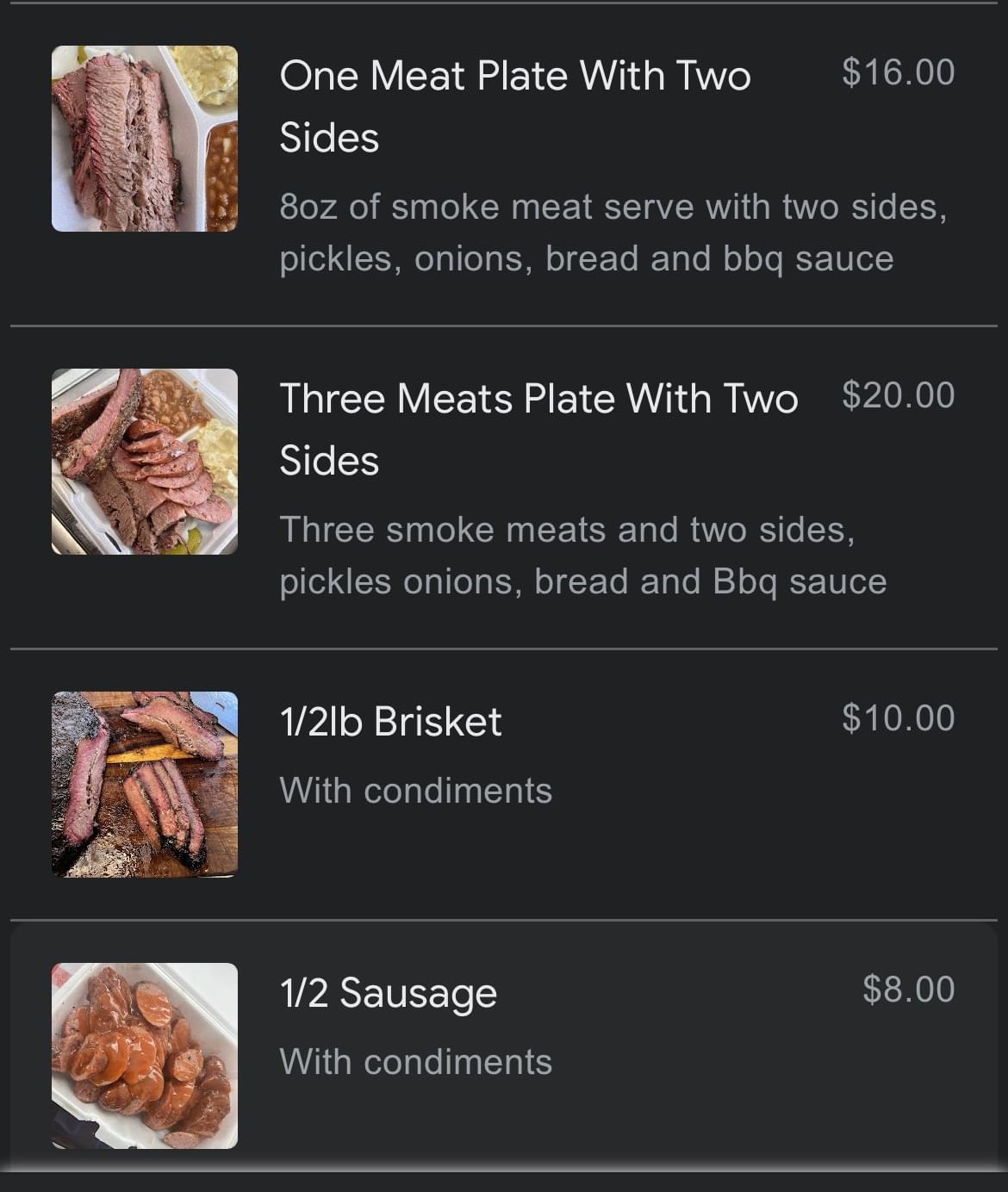View the 1/2lb Brisket item
This screenshot has width=1008, height=1192.
(390, 722)
